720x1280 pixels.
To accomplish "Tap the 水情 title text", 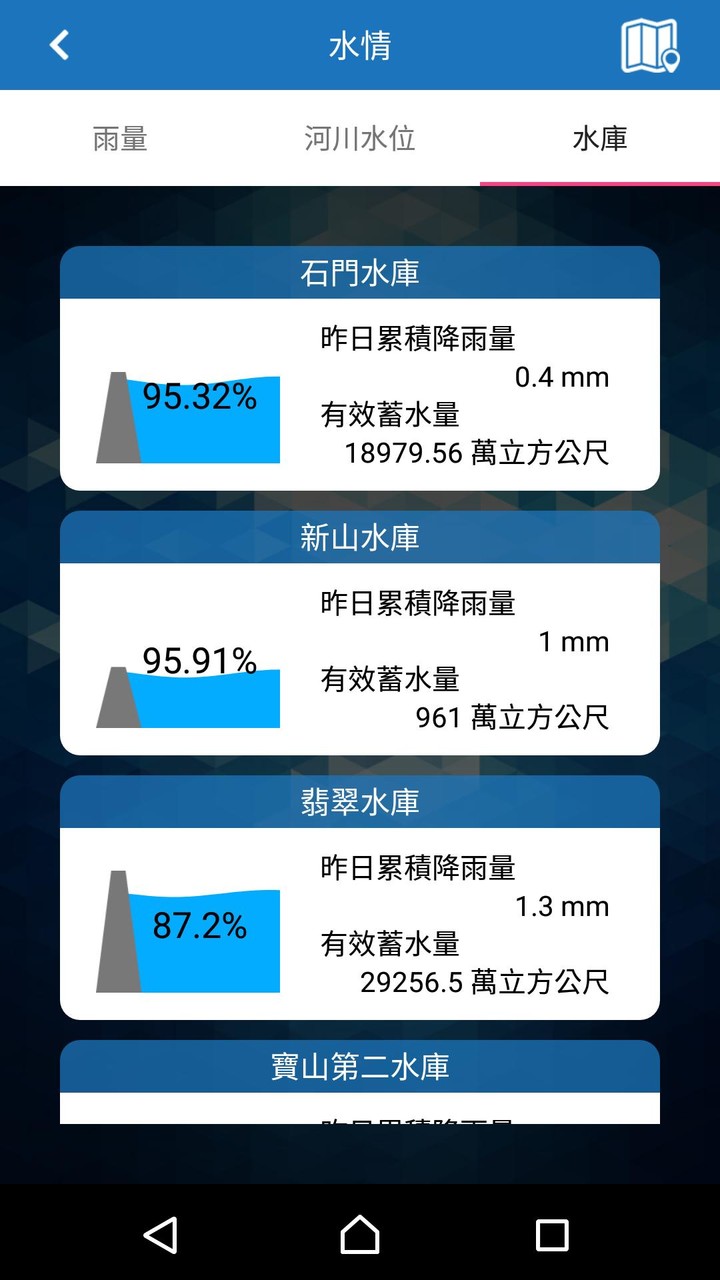I will (x=360, y=45).
